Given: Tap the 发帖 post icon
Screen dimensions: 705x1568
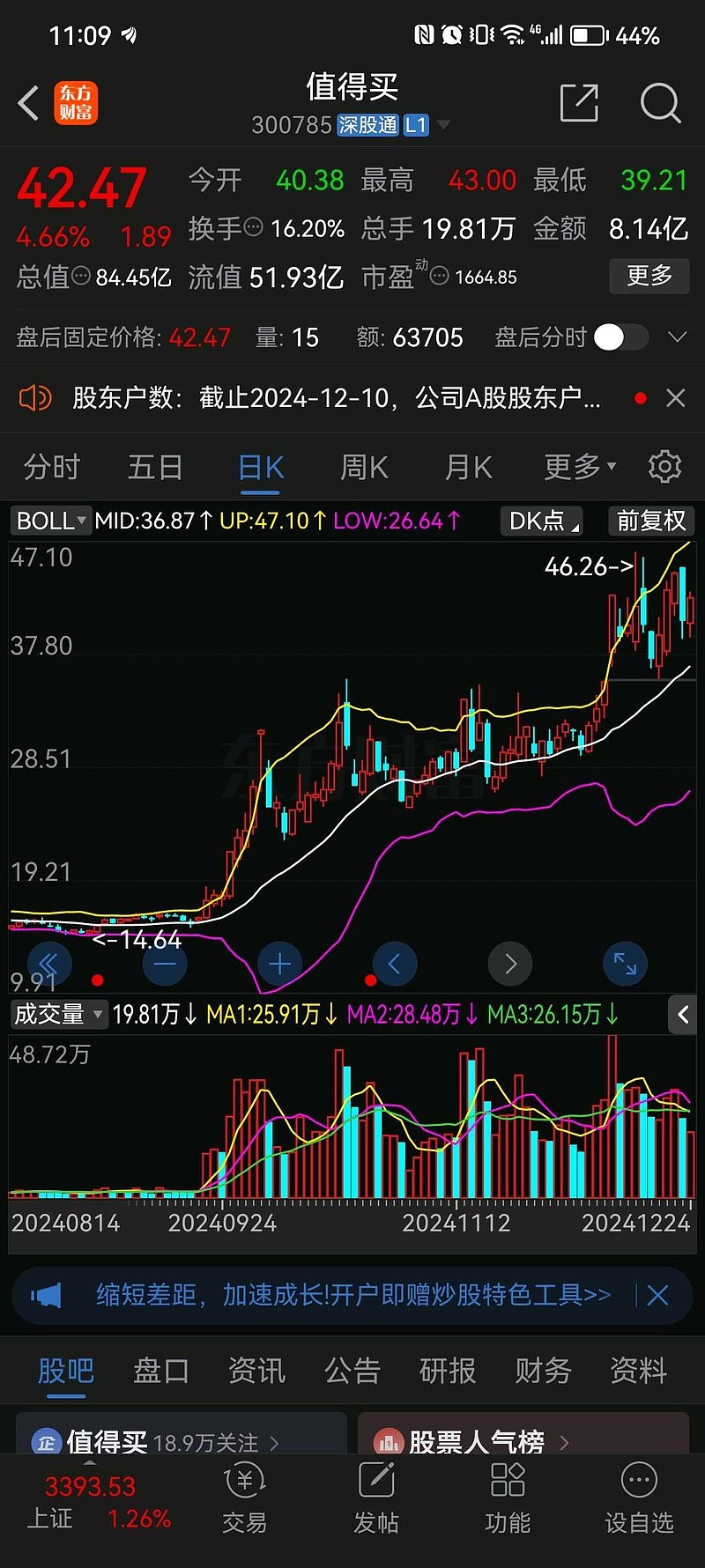Looking at the screenshot, I should pos(375,1498).
